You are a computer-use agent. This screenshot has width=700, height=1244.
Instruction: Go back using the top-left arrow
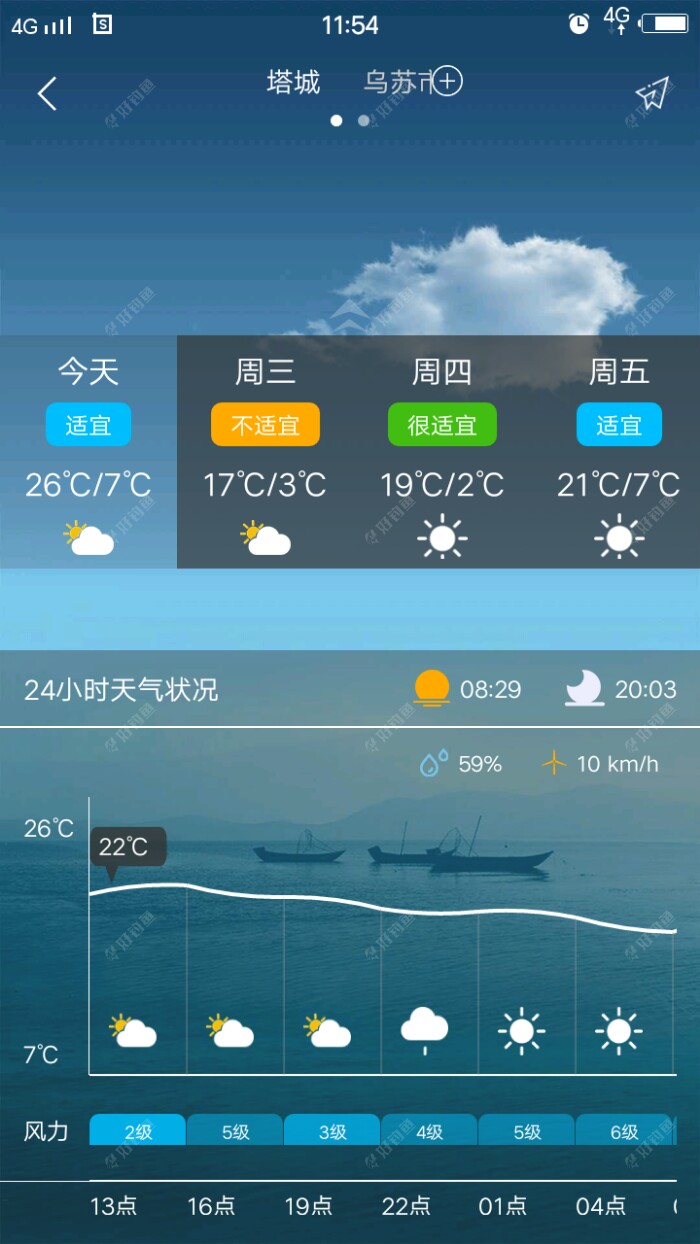click(x=47, y=94)
